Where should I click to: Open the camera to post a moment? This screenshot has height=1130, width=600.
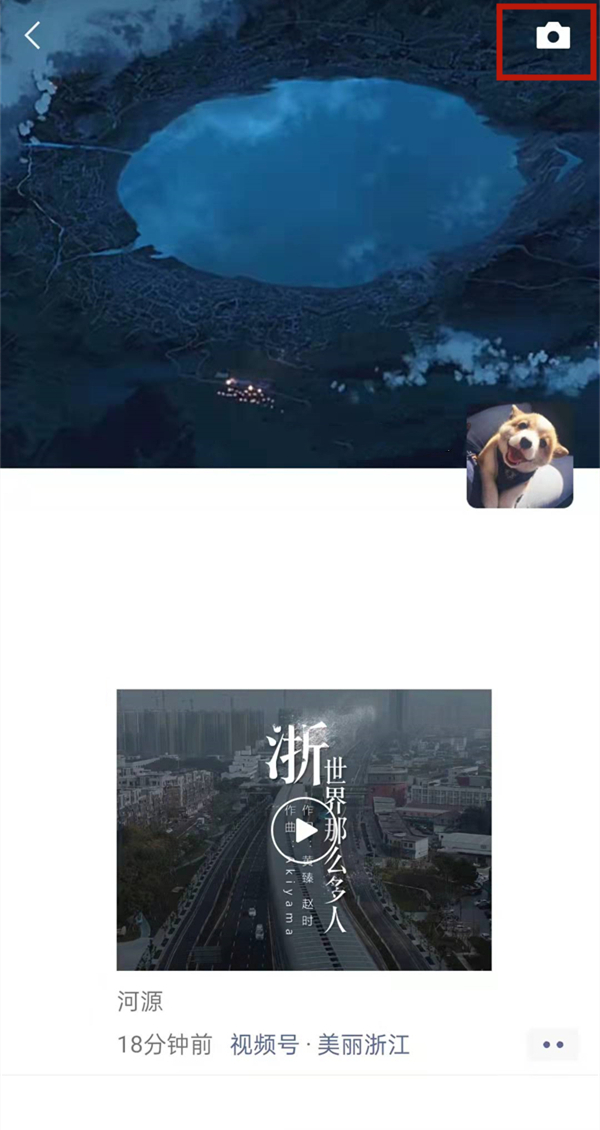pyautogui.click(x=552, y=37)
